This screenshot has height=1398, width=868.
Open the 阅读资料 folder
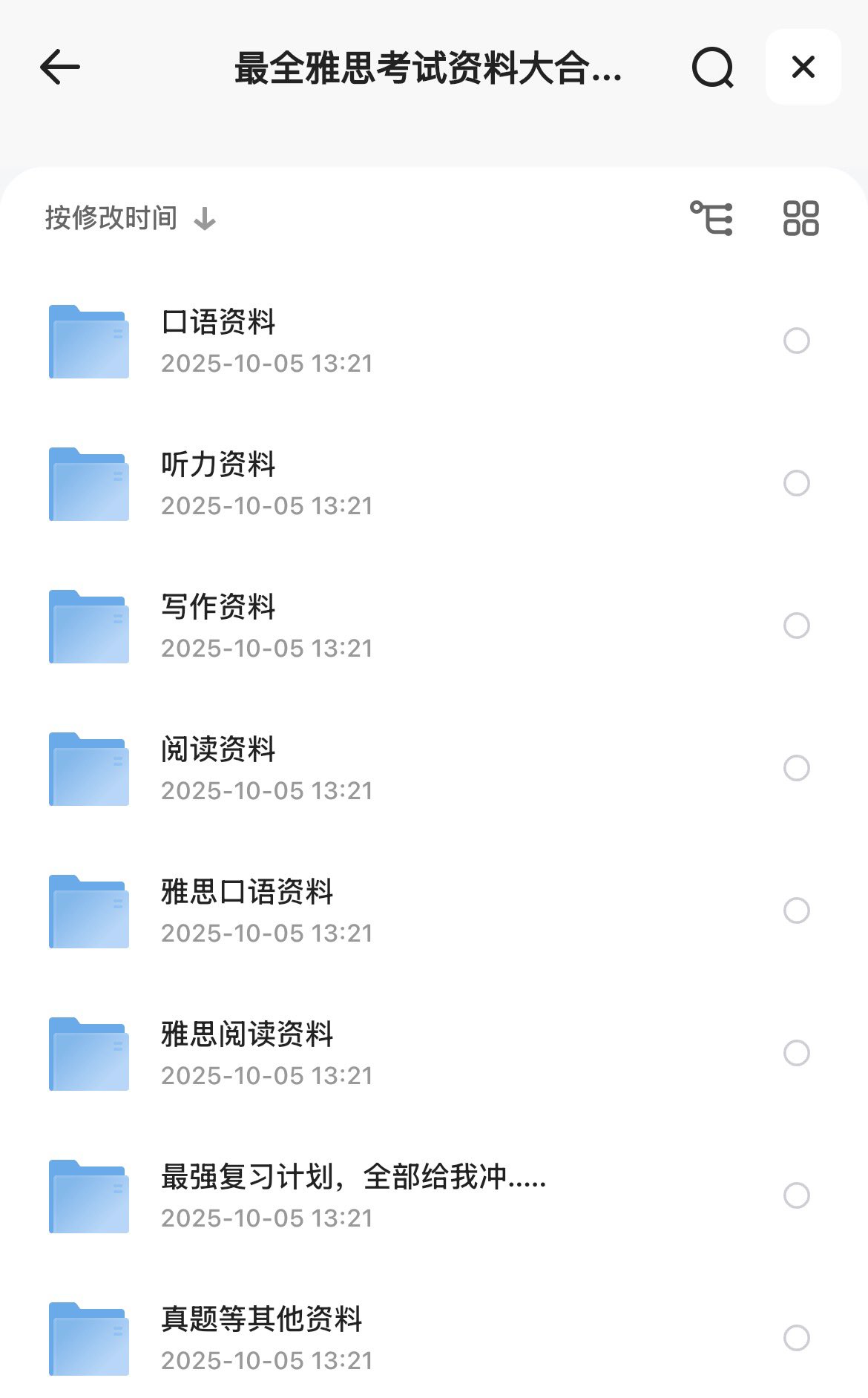(218, 750)
